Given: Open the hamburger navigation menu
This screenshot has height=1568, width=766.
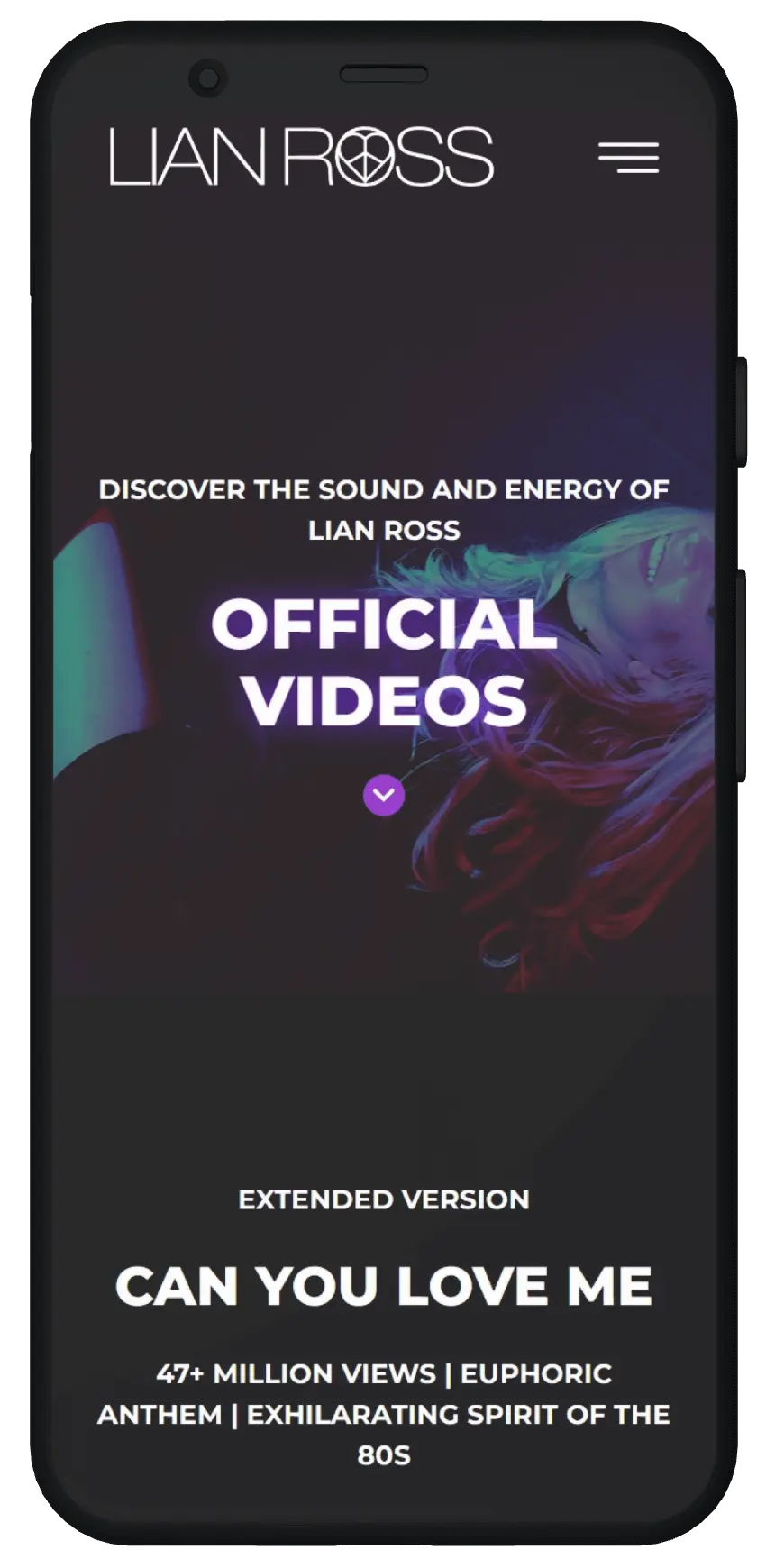Looking at the screenshot, I should (628, 157).
